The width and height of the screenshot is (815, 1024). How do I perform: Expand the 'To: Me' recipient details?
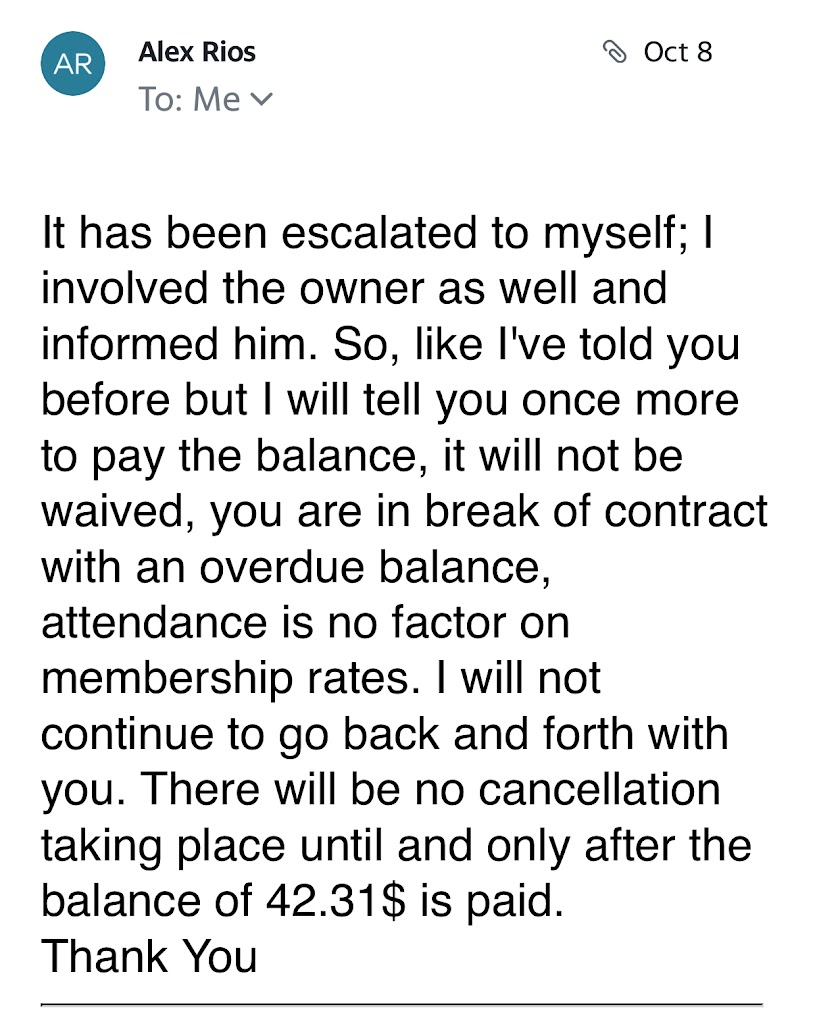(260, 100)
